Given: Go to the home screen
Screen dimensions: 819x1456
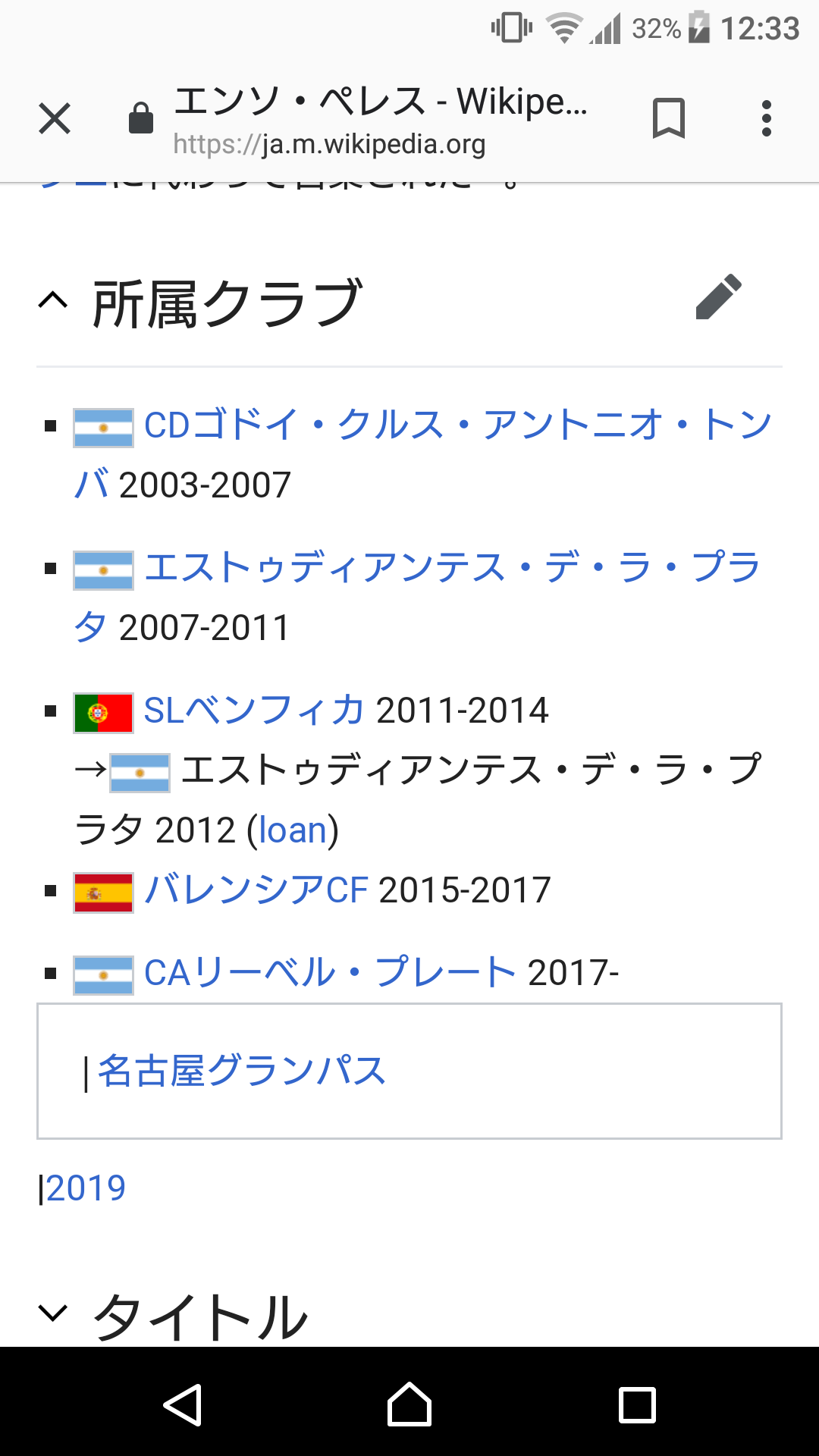Looking at the screenshot, I should [x=409, y=1404].
